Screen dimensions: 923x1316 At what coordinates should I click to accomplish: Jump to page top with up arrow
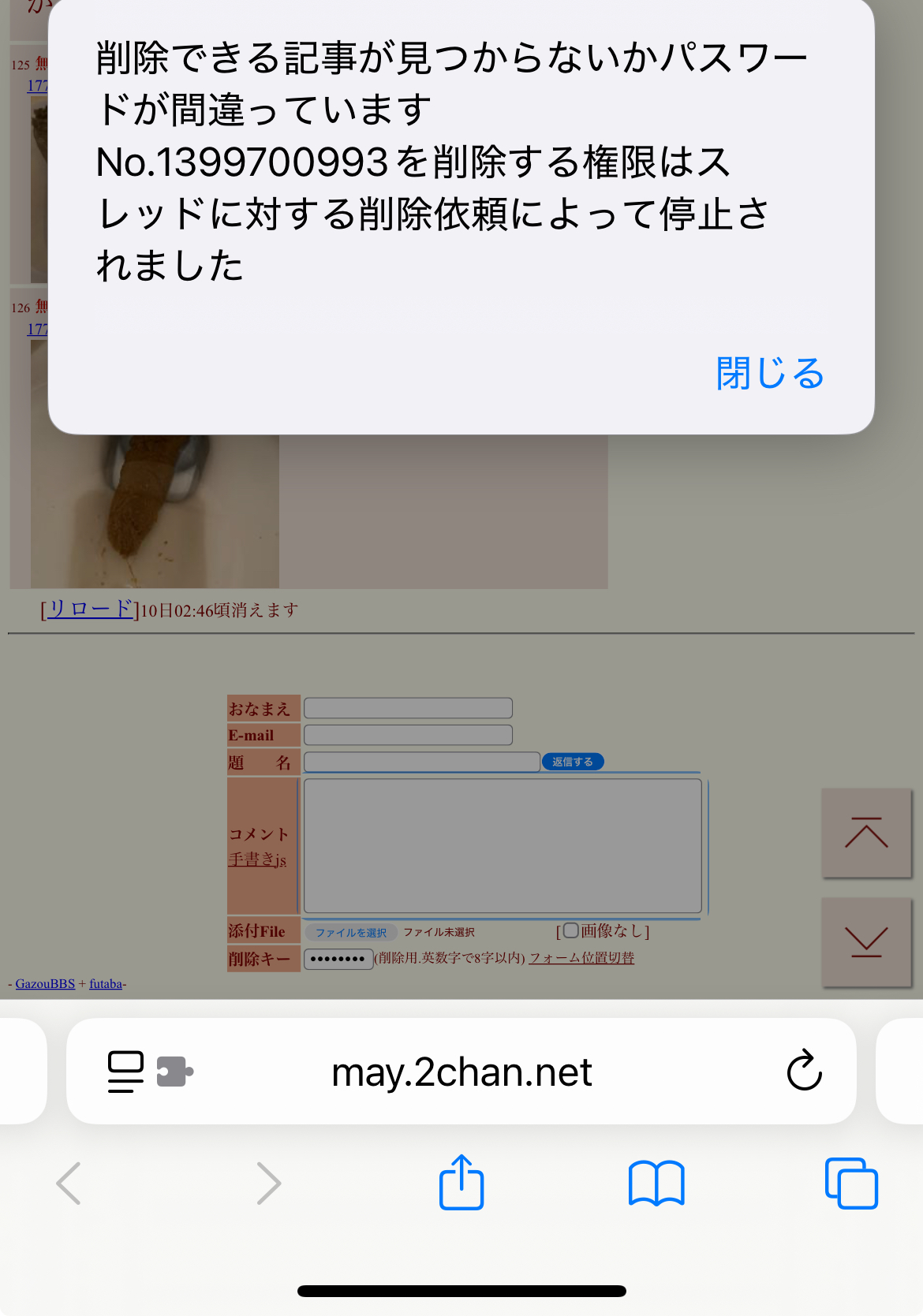(866, 833)
